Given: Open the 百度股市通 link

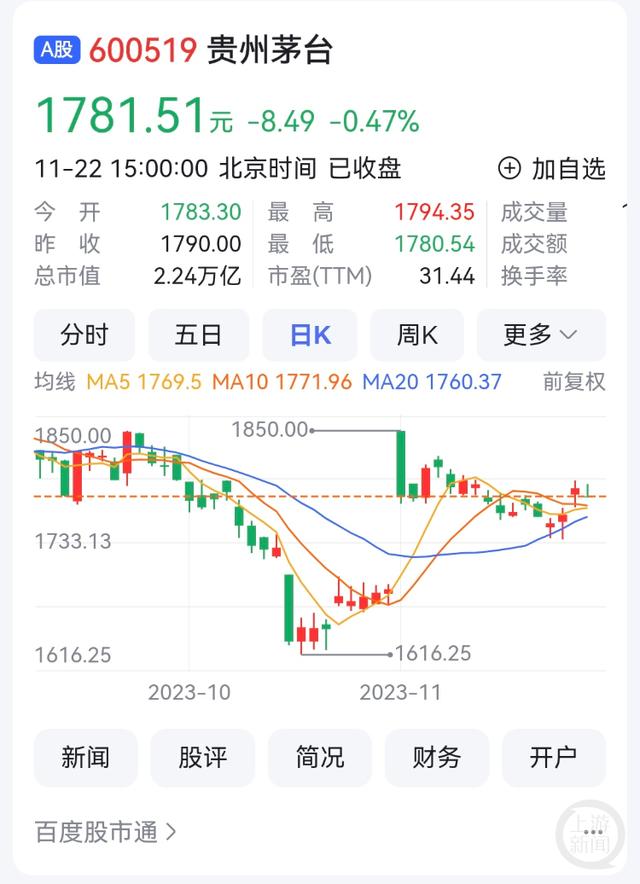Looking at the screenshot, I should pyautogui.click(x=105, y=831).
